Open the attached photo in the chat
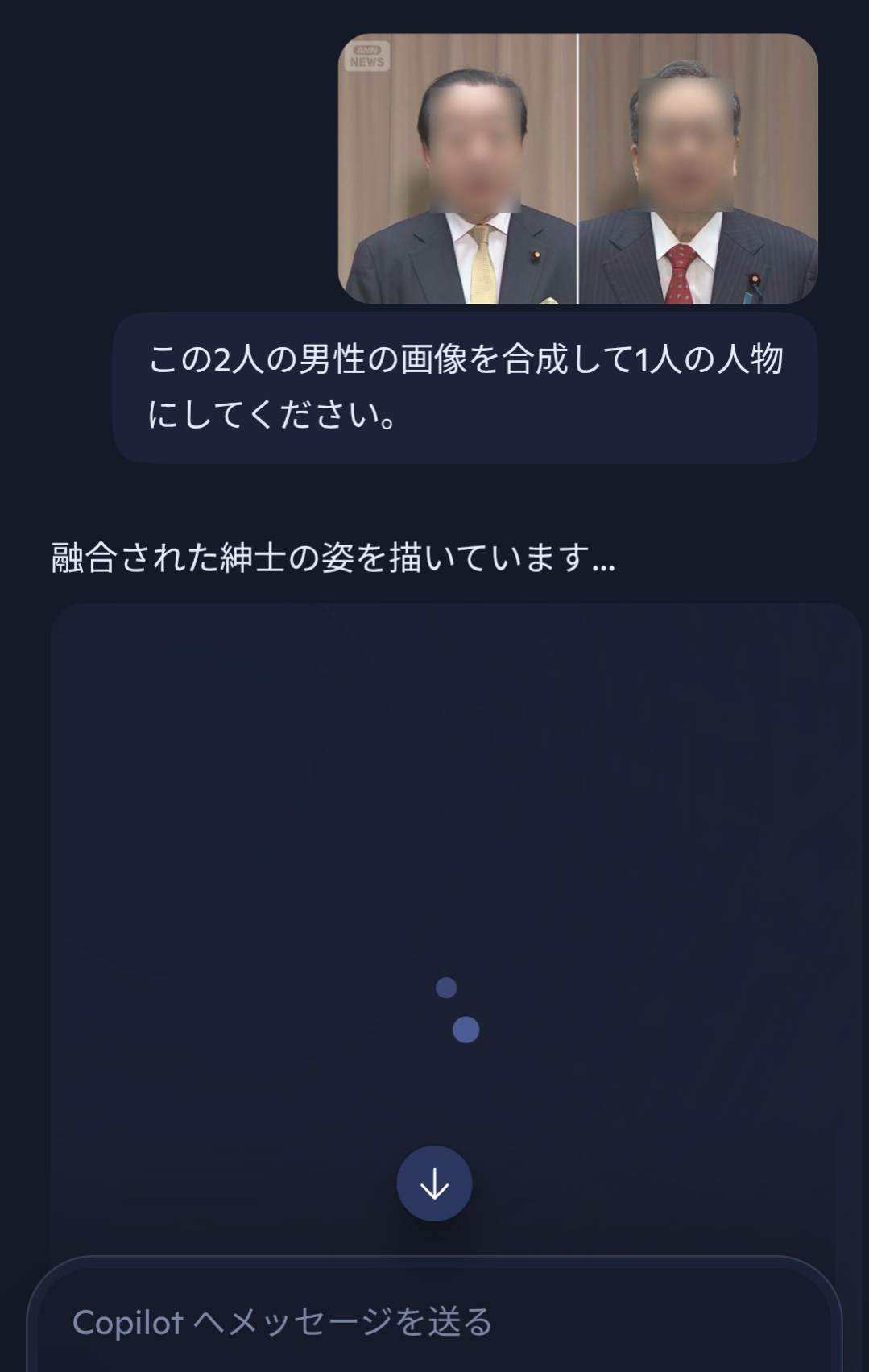The height and width of the screenshot is (1372, 869). [577, 168]
